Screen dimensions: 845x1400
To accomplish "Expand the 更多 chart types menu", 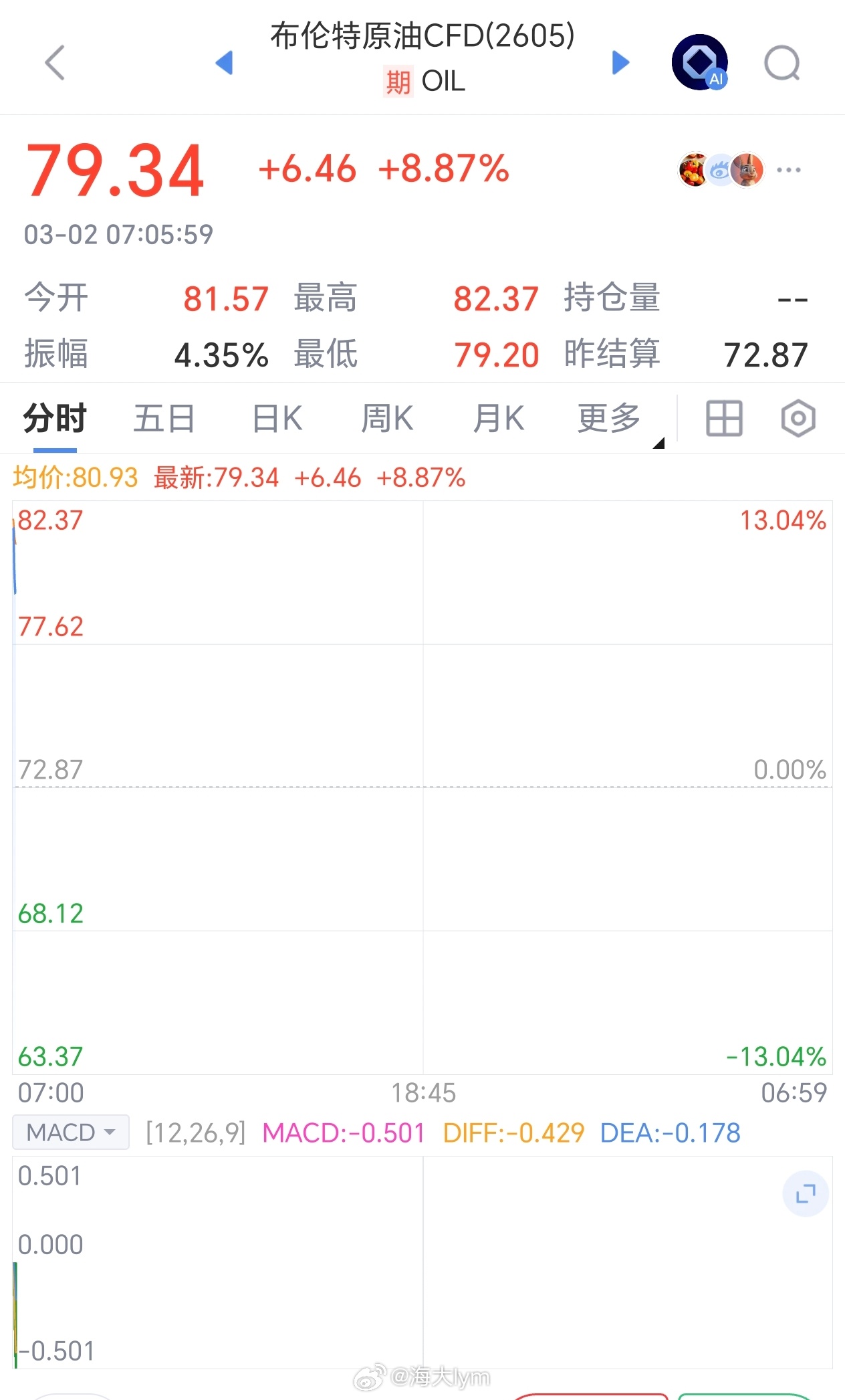I will 607,417.
